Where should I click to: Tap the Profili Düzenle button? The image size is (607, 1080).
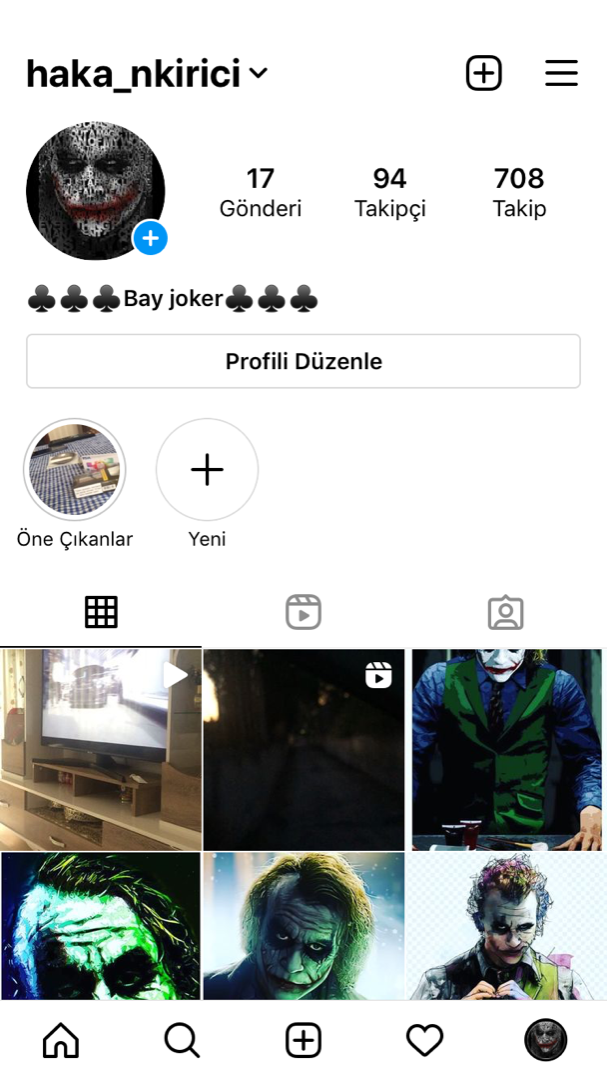(303, 361)
